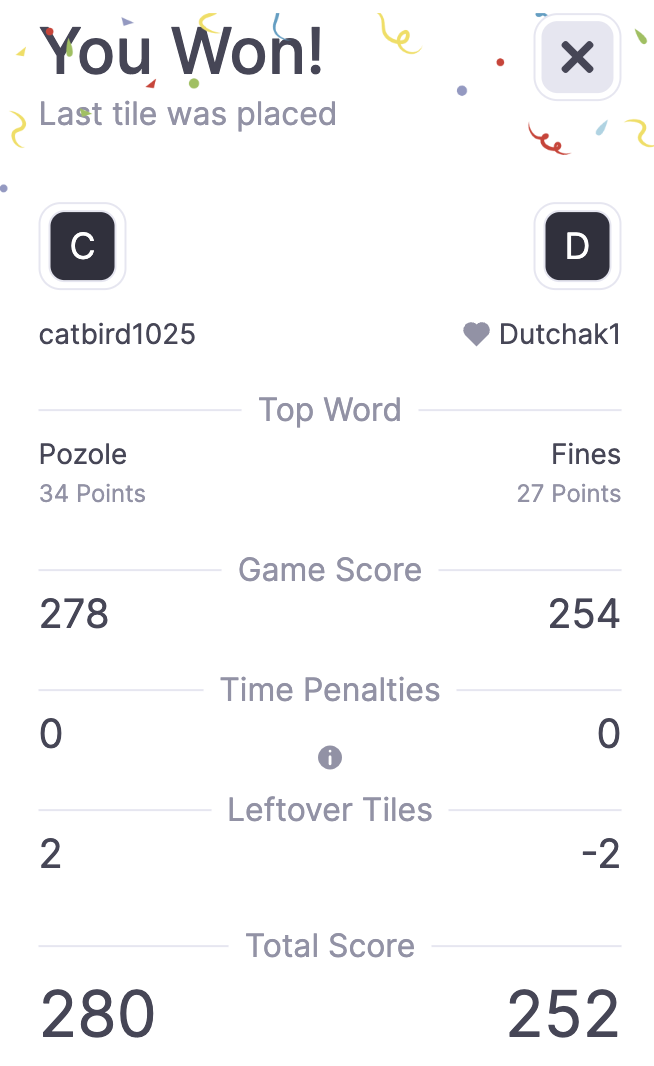The height and width of the screenshot is (1066, 654).
Task: Tap the info icon under Time Penalties
Action: tap(330, 758)
